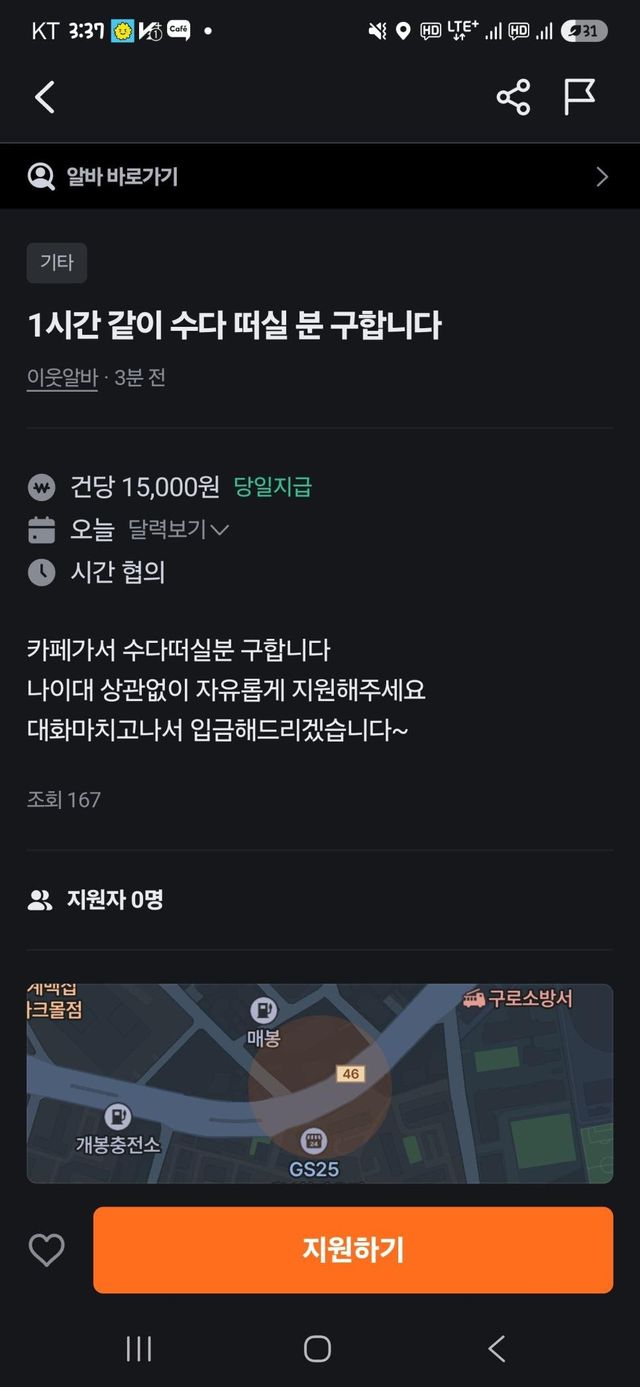Report this post with the flag icon
The height and width of the screenshot is (1387, 640).
(x=579, y=97)
